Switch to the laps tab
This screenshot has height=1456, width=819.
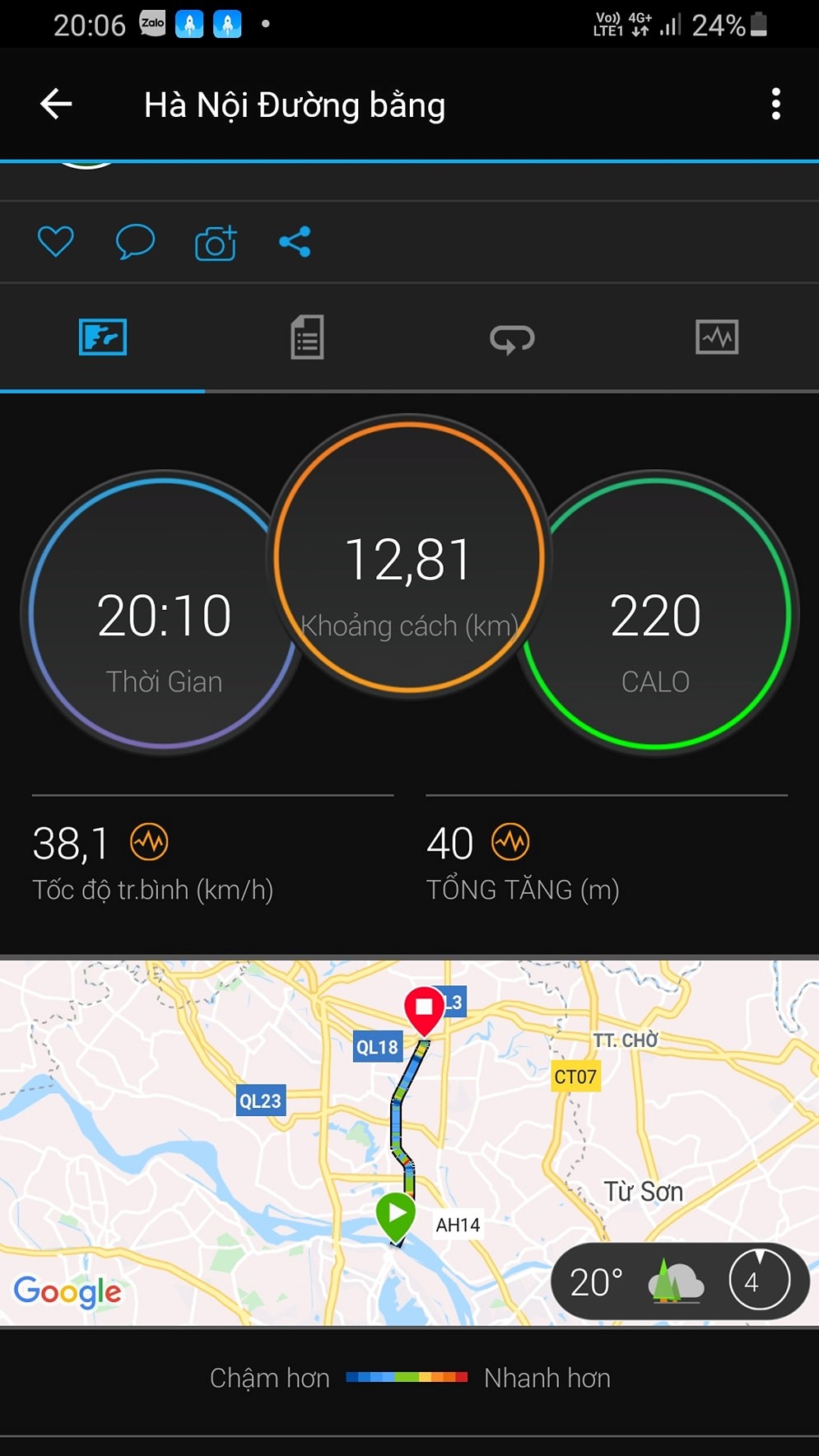click(512, 338)
